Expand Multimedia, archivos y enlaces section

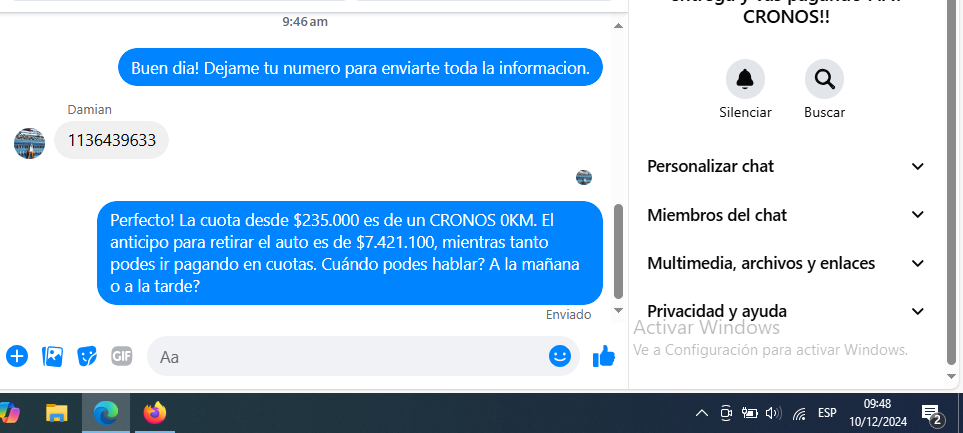(786, 263)
